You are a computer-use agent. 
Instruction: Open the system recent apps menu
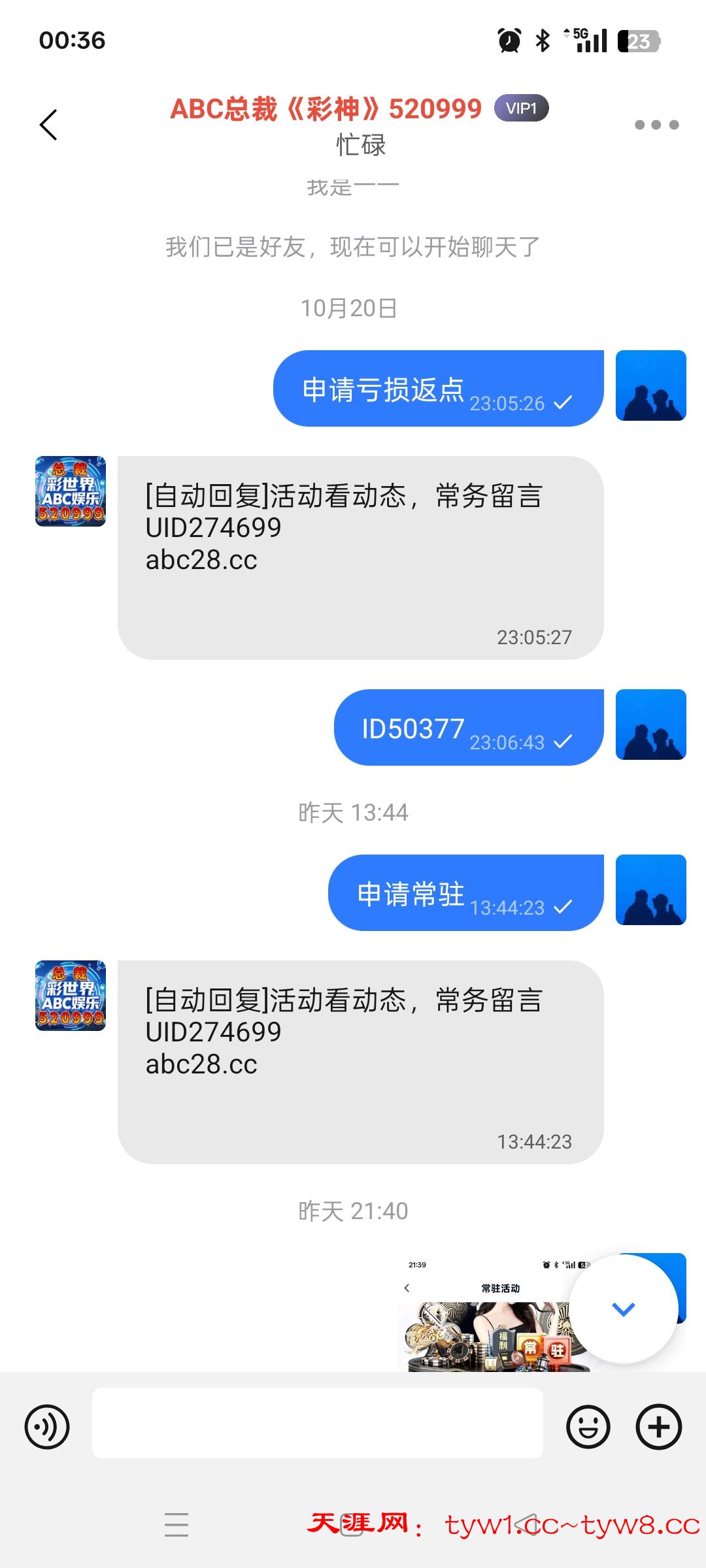(x=176, y=1525)
